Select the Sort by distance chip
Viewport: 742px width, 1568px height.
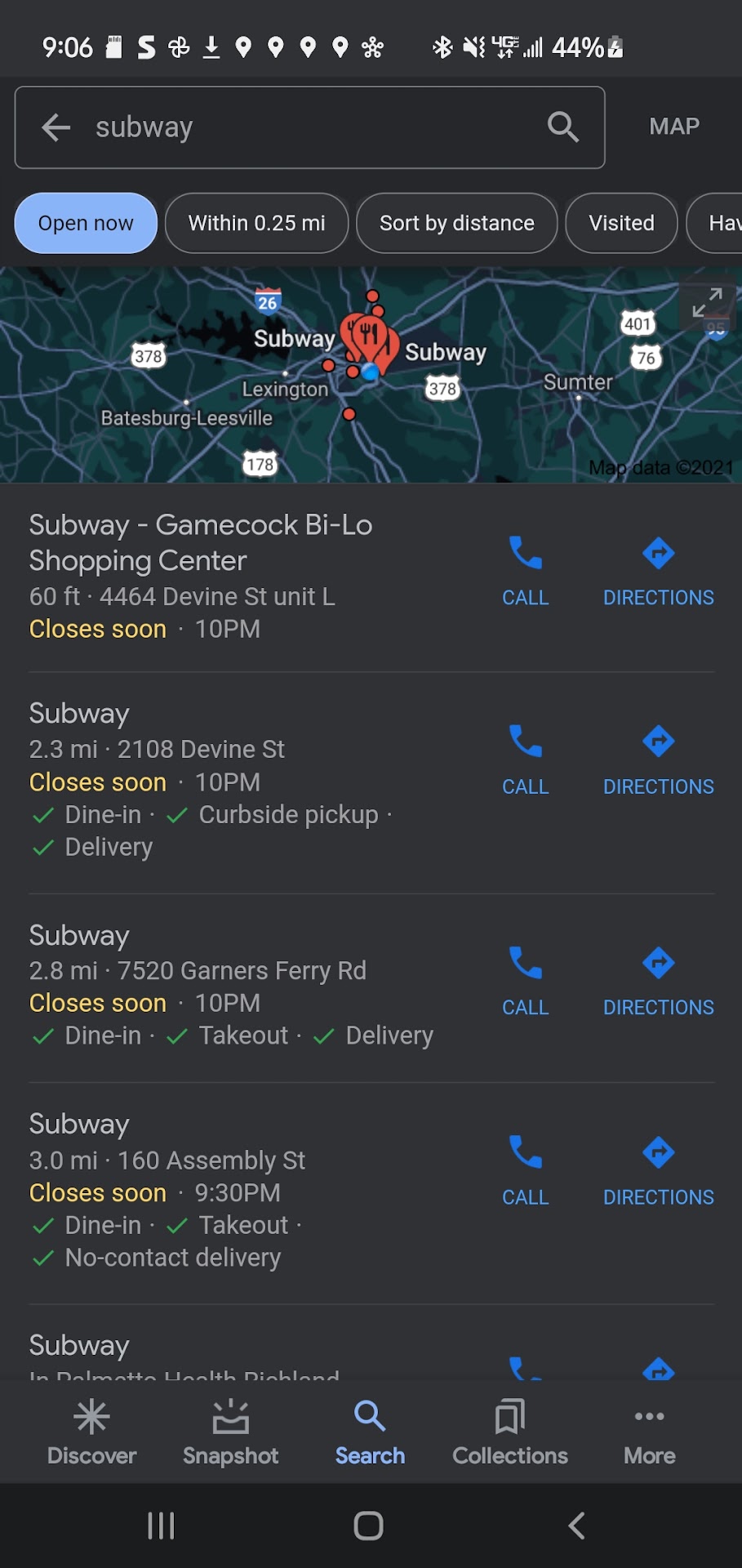pos(456,223)
